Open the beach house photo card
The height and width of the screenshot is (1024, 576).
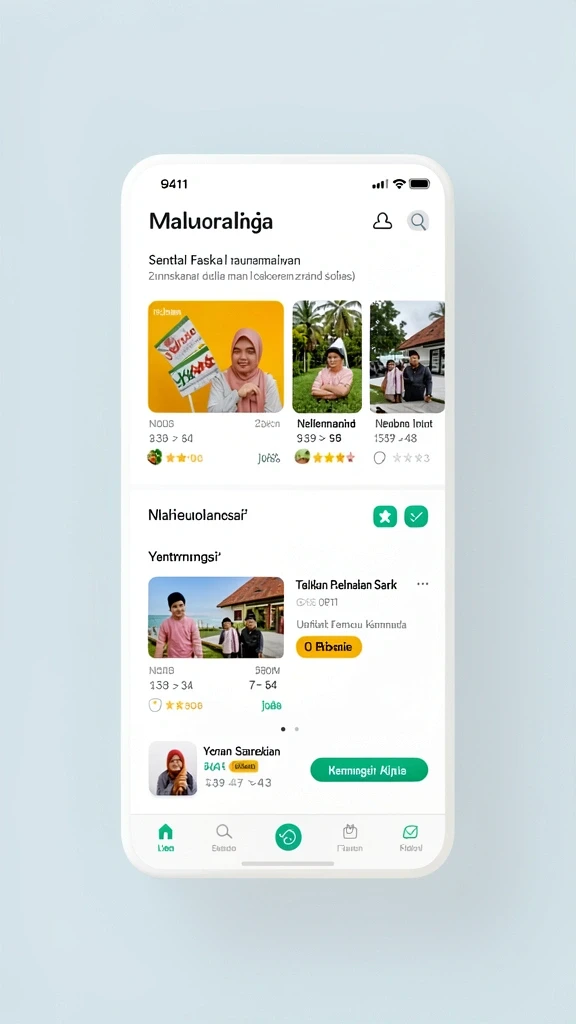point(216,617)
